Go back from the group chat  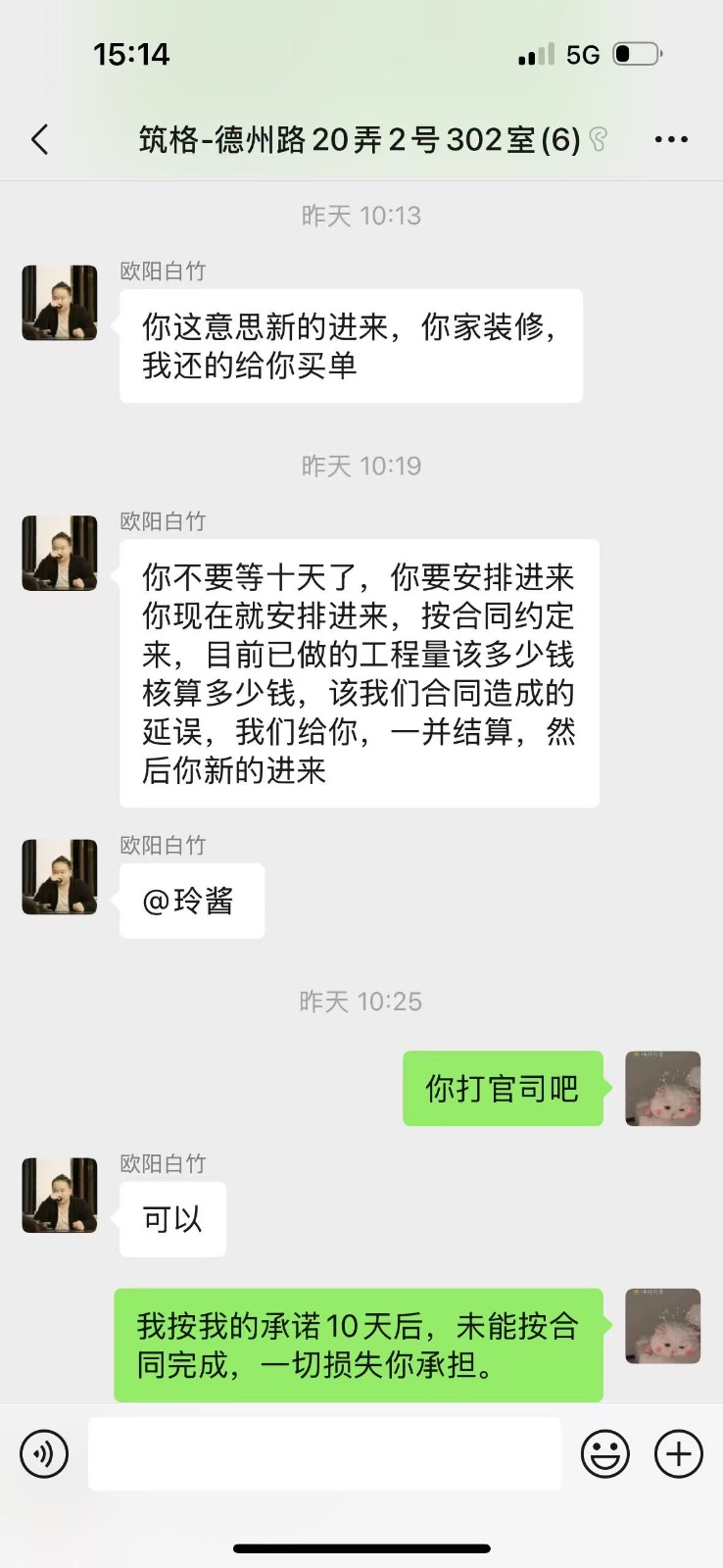(x=40, y=140)
